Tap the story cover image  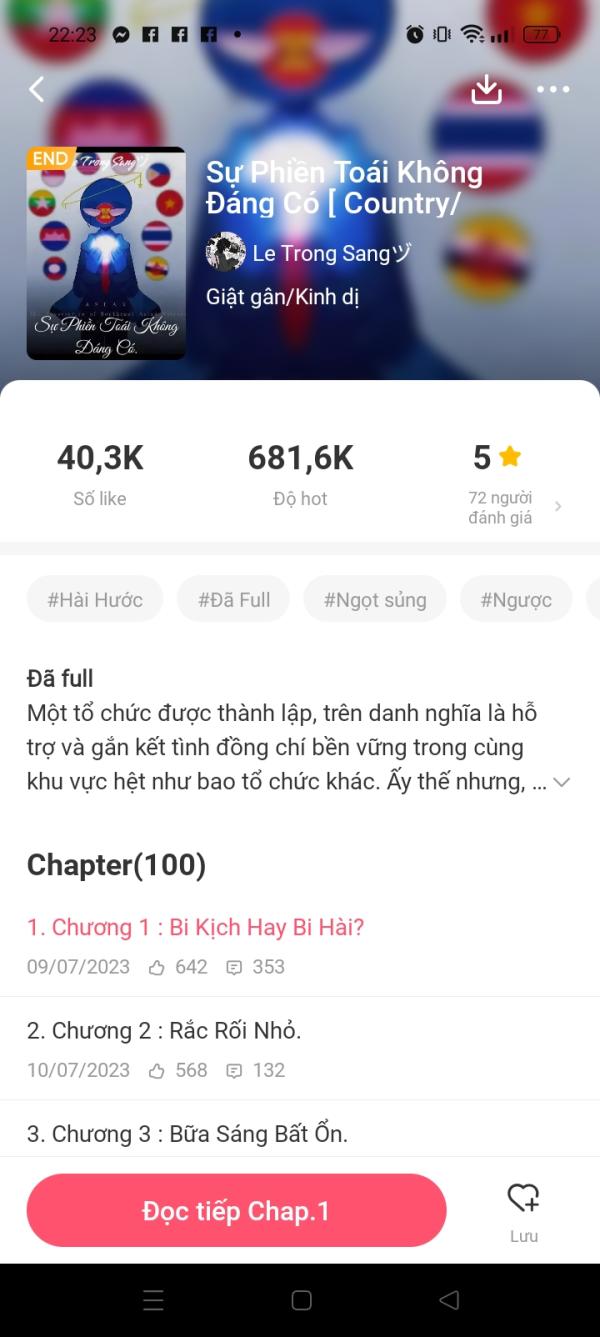point(106,253)
